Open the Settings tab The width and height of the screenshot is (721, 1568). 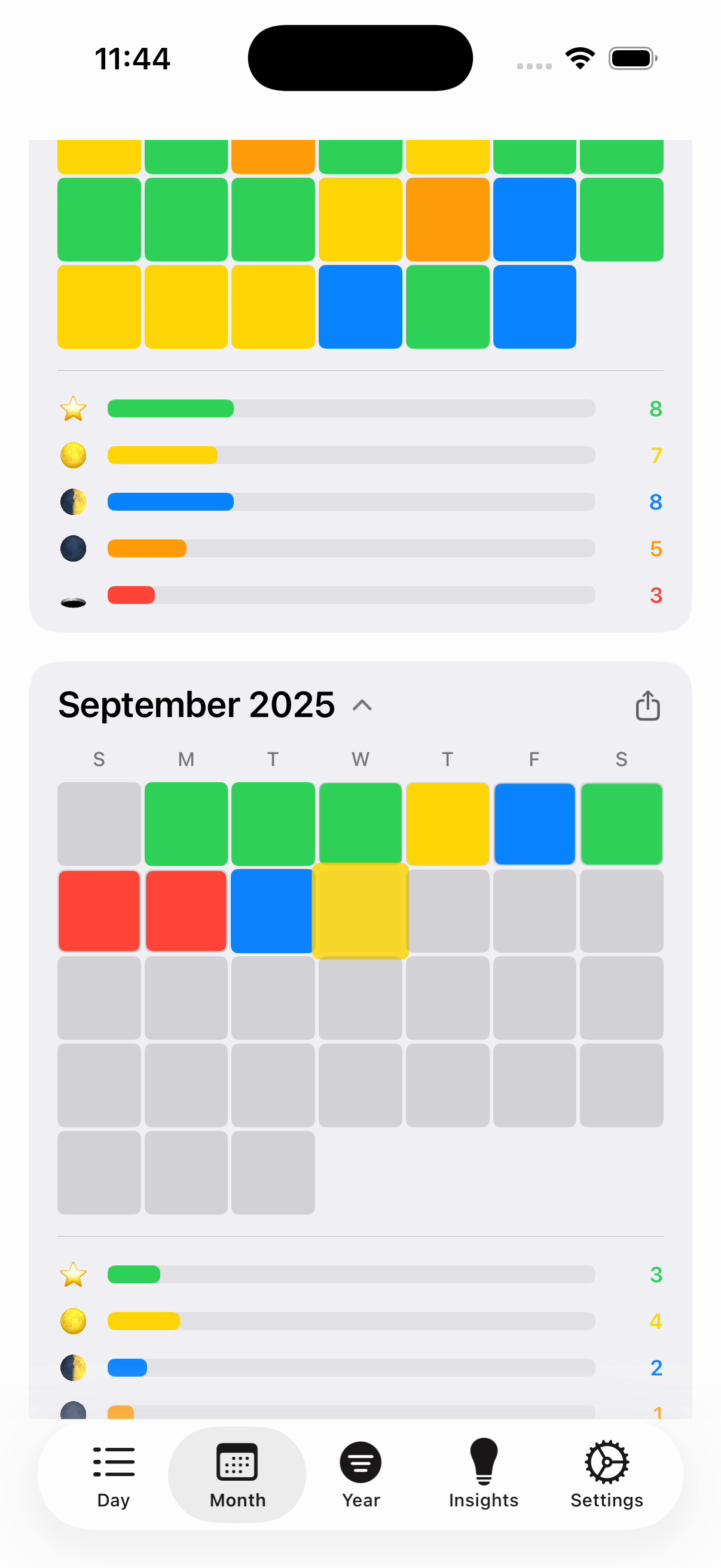(x=607, y=1474)
